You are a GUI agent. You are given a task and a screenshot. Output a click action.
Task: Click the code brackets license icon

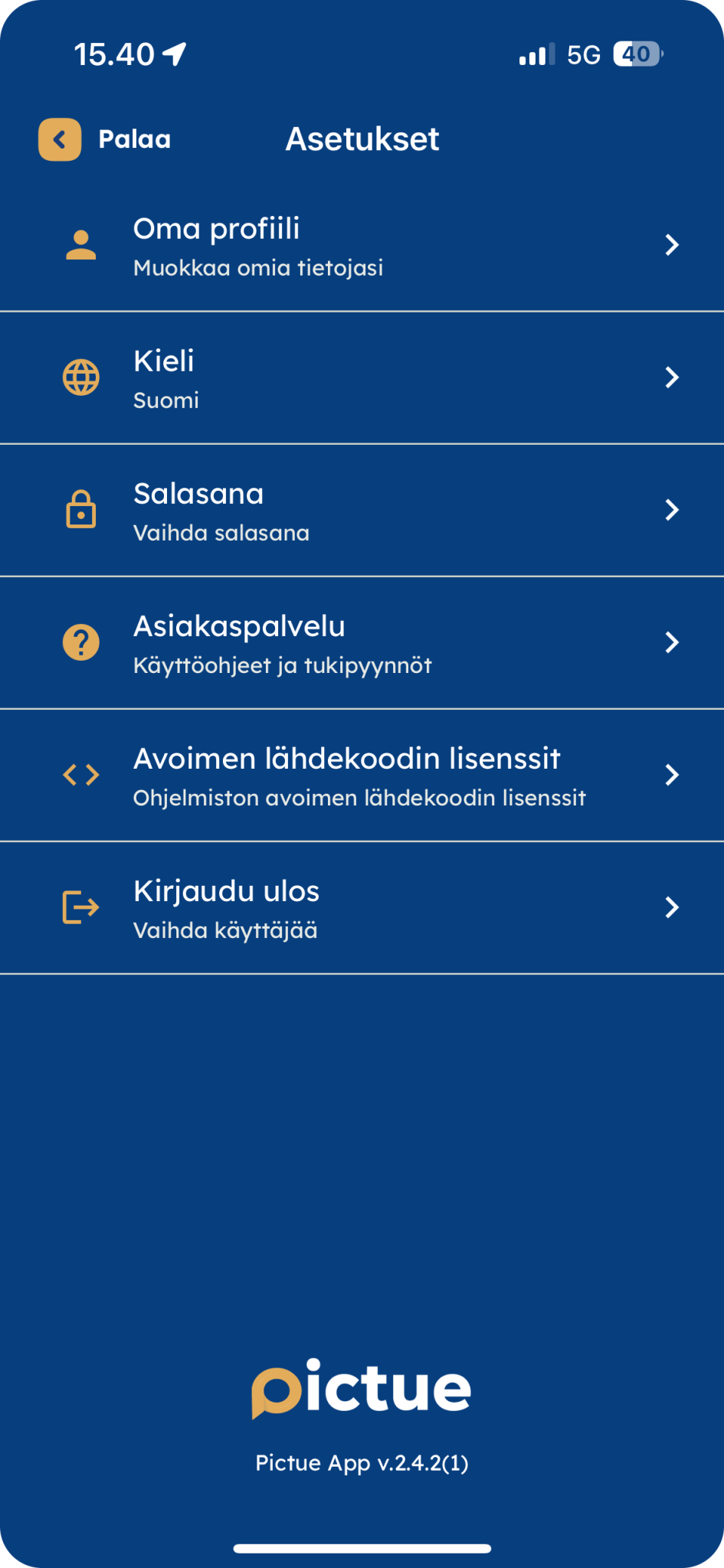80,774
